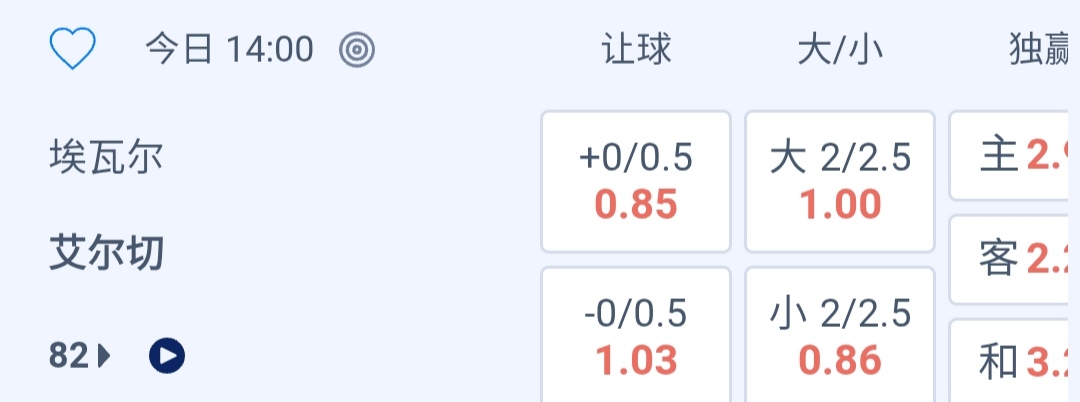Choose draw (和) odds
This screenshot has width=1080, height=402.
pos(1014,362)
